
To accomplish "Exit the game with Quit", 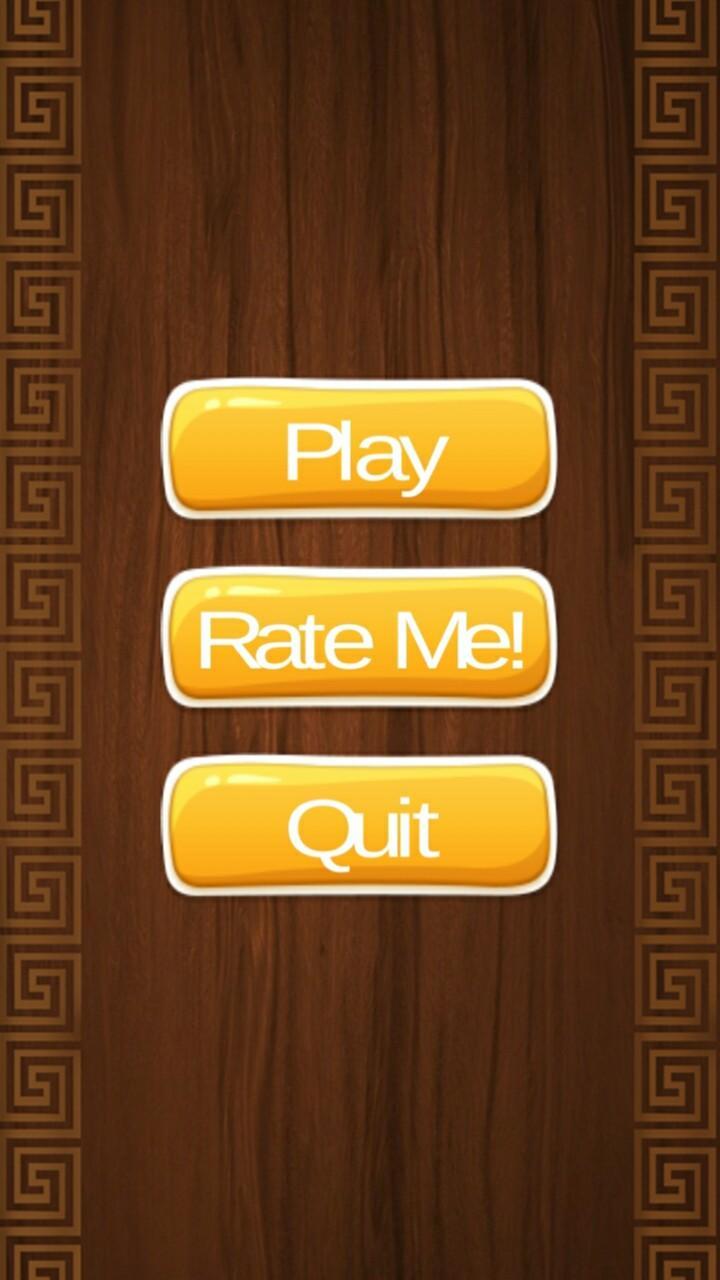I will click(359, 826).
